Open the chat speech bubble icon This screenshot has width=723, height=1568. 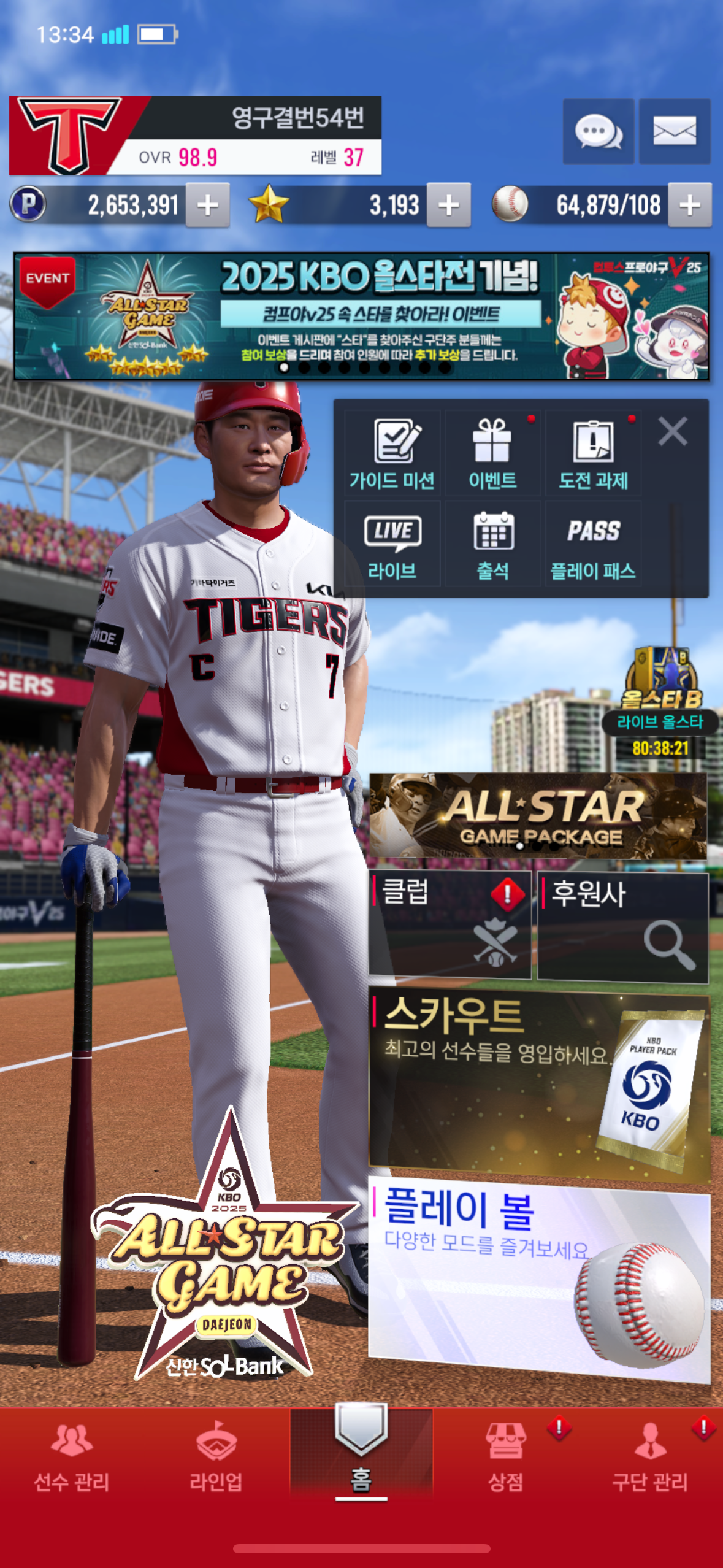tap(598, 131)
